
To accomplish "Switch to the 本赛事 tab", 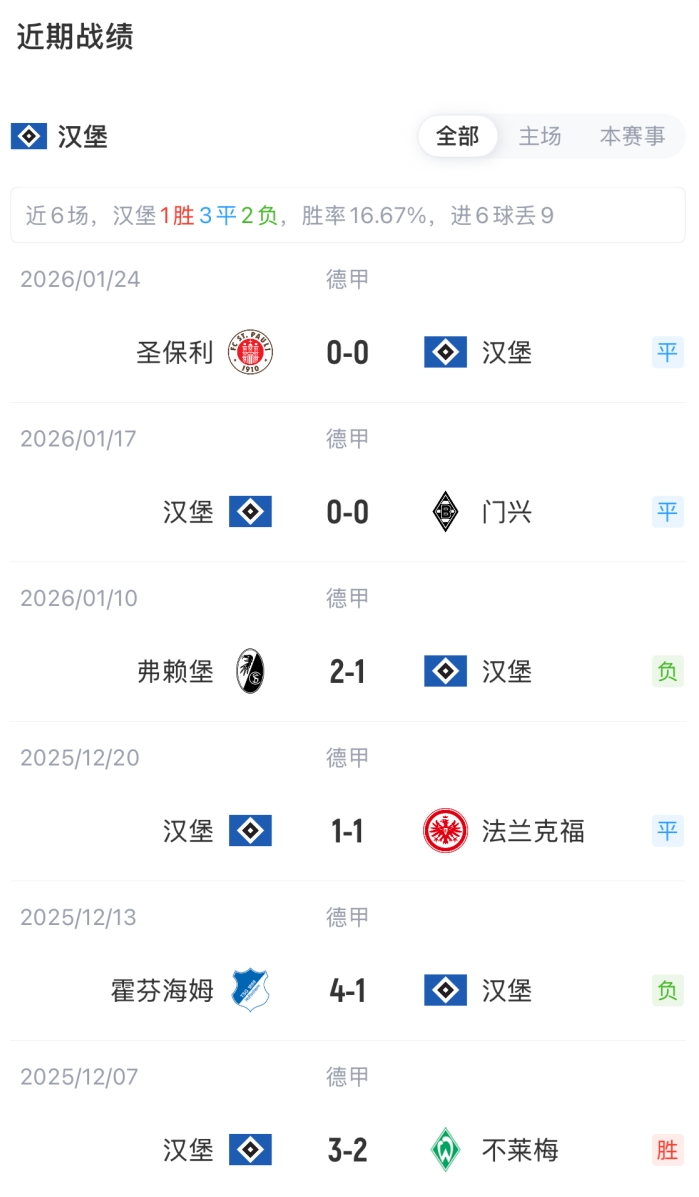I will coord(632,136).
